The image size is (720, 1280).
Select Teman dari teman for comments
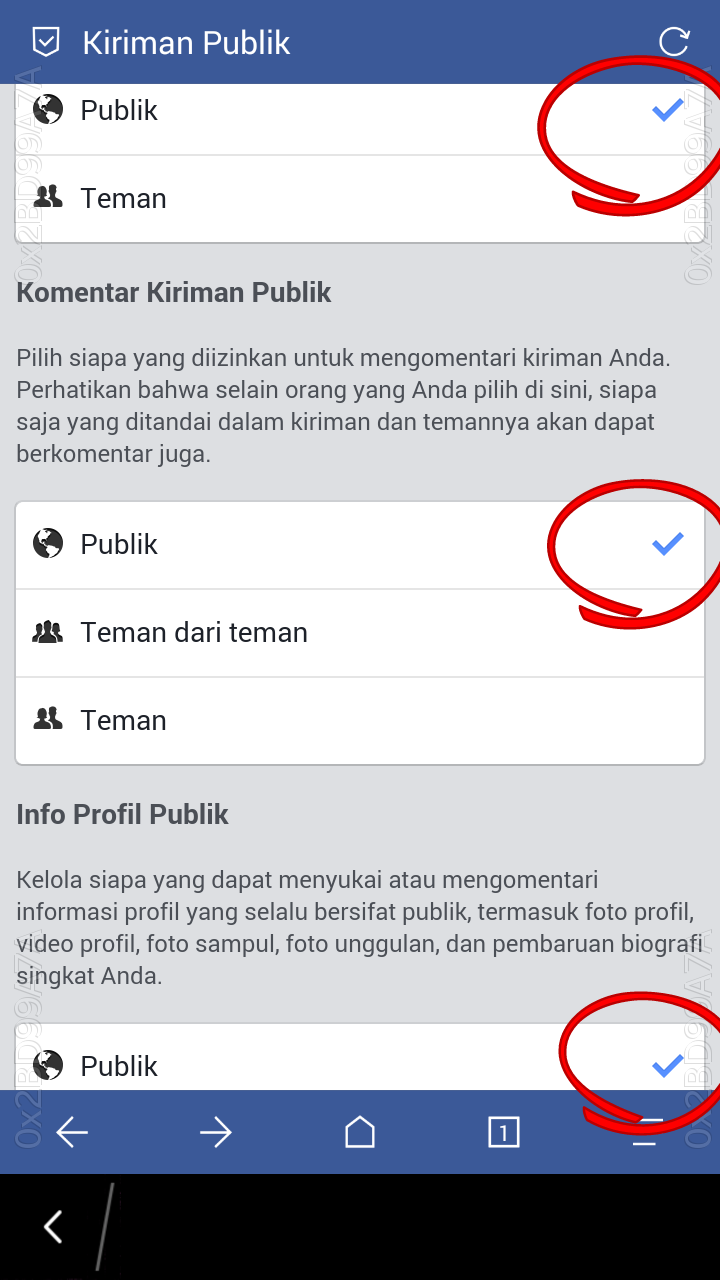(360, 632)
